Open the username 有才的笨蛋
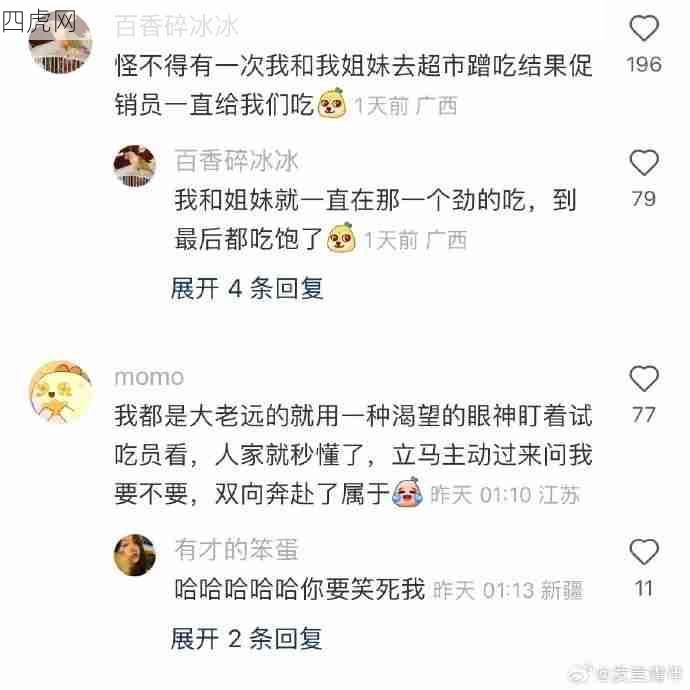Image resolution: width=690 pixels, height=690 pixels. [236, 549]
